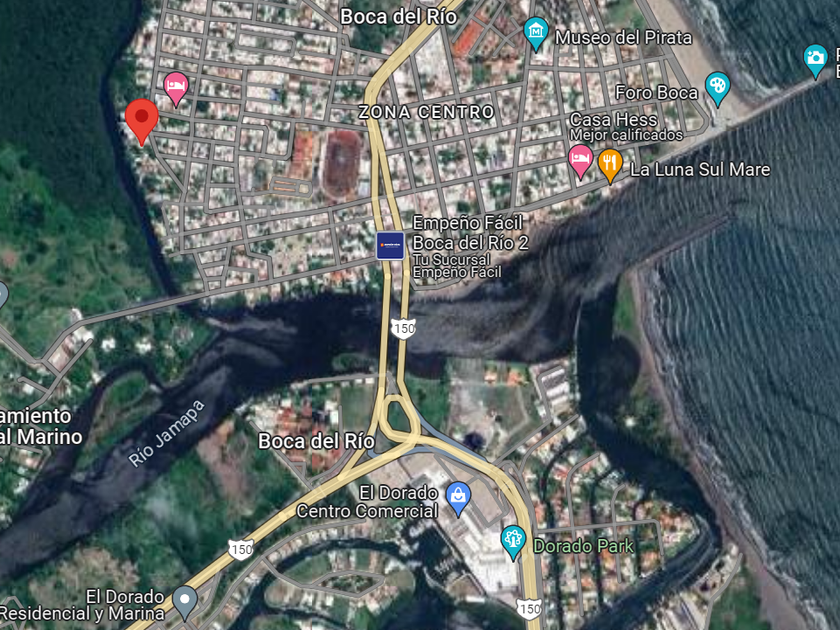Open the Dorado Park marker

click(513, 542)
